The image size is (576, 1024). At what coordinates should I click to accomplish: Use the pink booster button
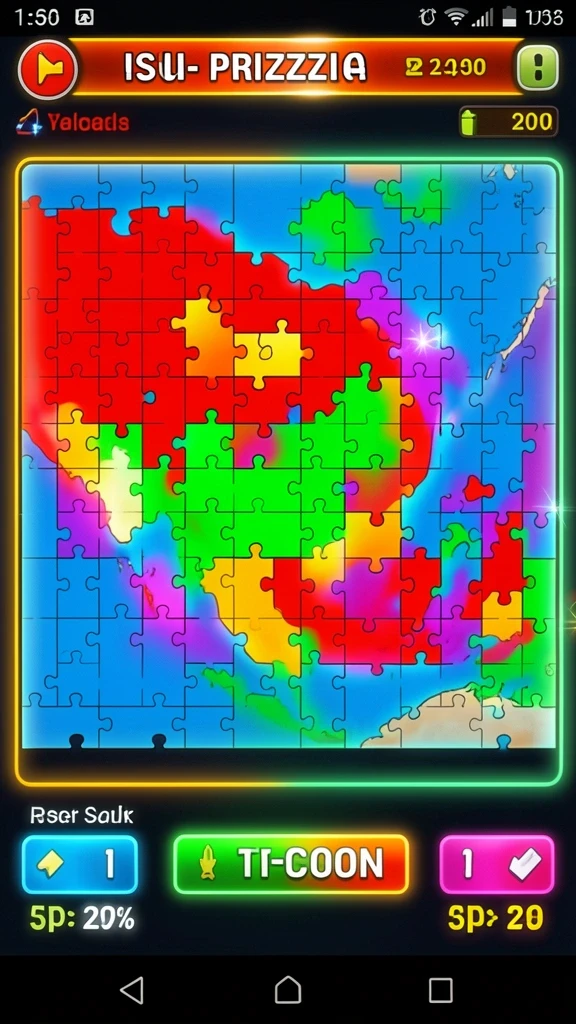tap(496, 864)
